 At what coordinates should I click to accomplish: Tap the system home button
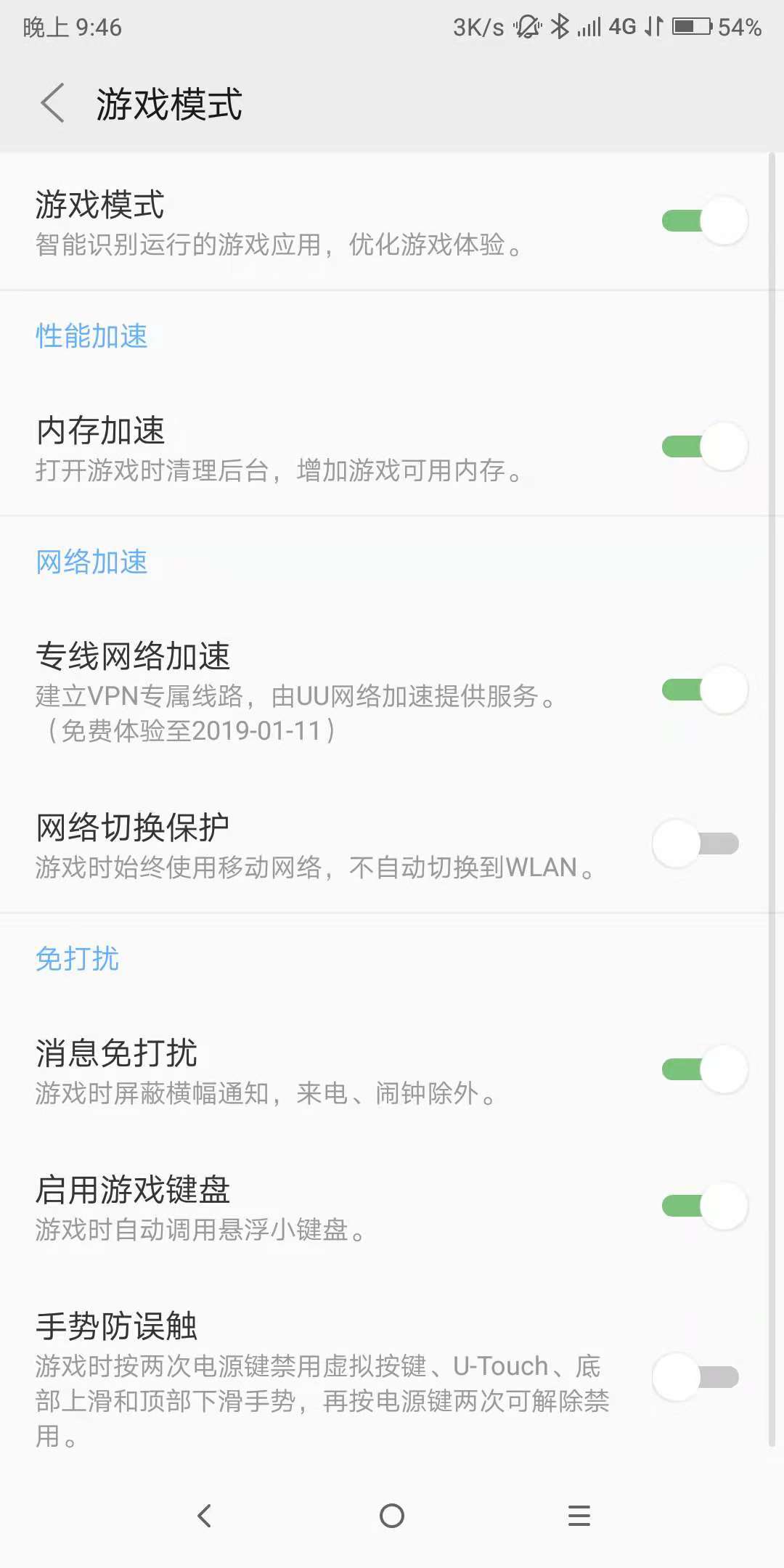(x=392, y=1515)
